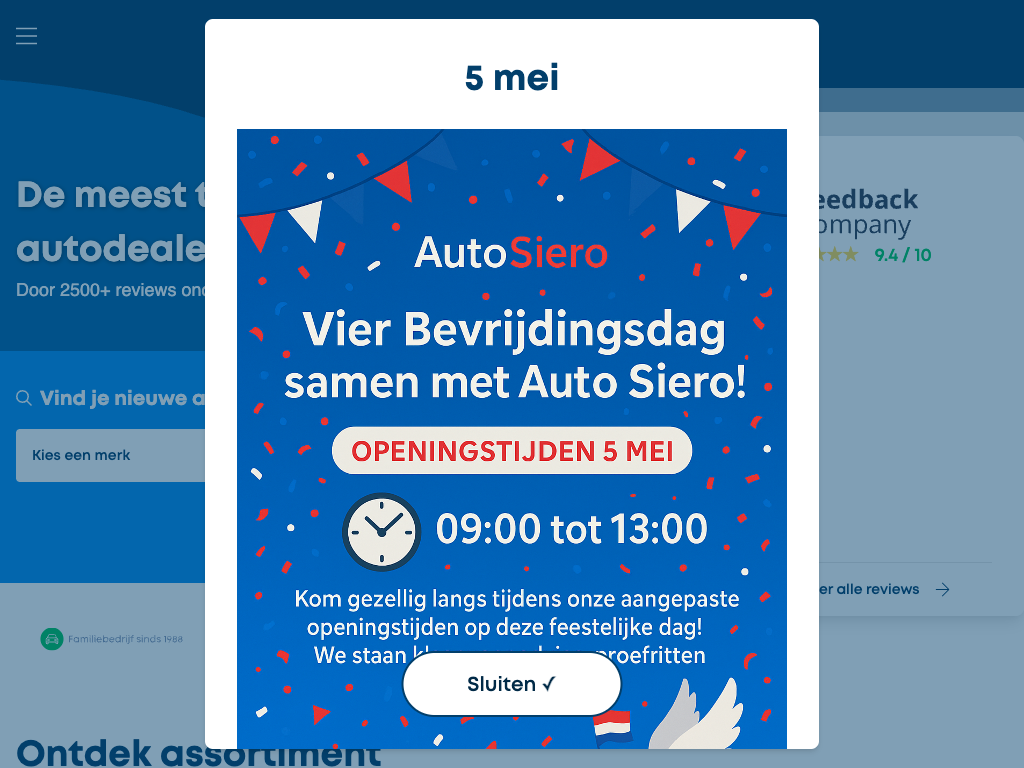Open the Kies een merk dropdown
Screen dimensions: 1024x768
pyautogui.click(x=110, y=455)
